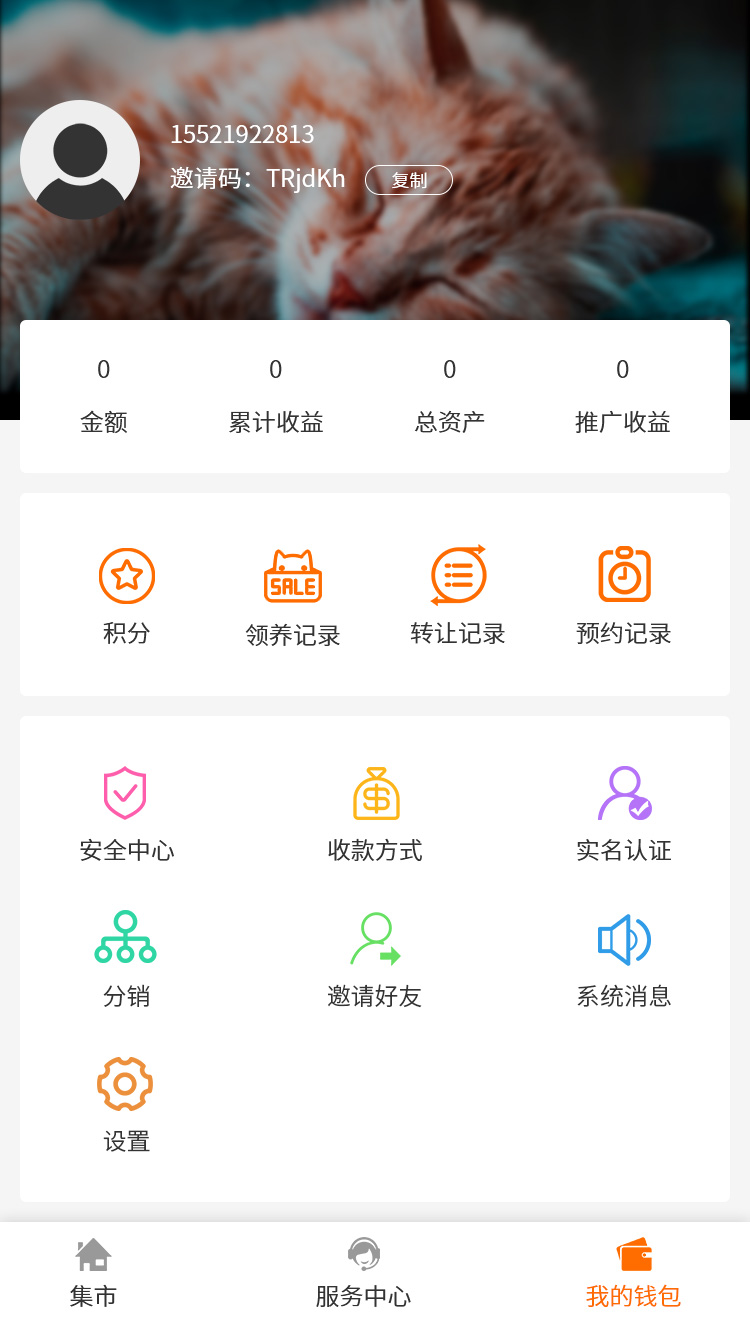Select the 我的钱包 tab

click(x=633, y=1272)
